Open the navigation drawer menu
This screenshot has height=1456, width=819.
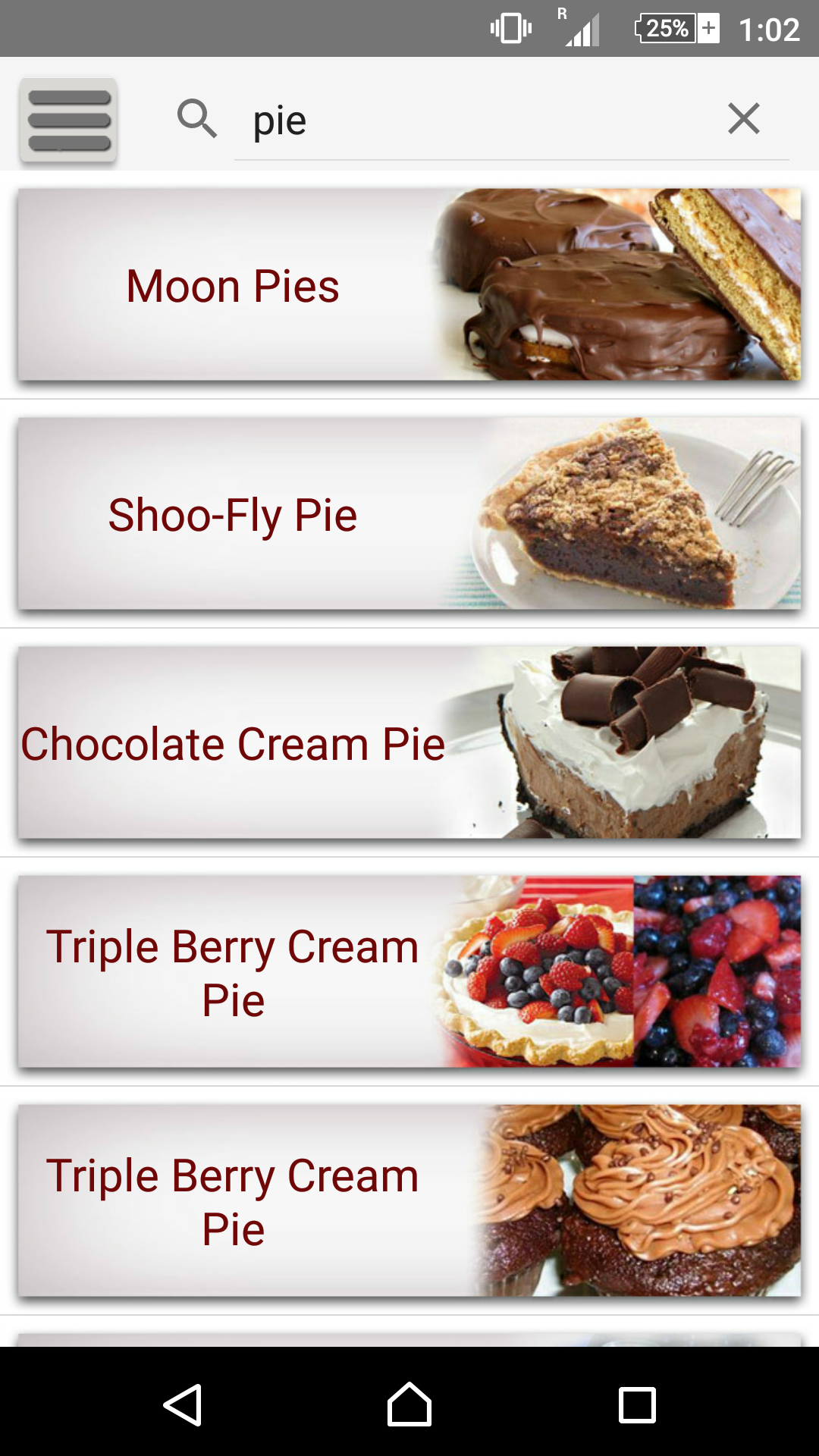[68, 120]
